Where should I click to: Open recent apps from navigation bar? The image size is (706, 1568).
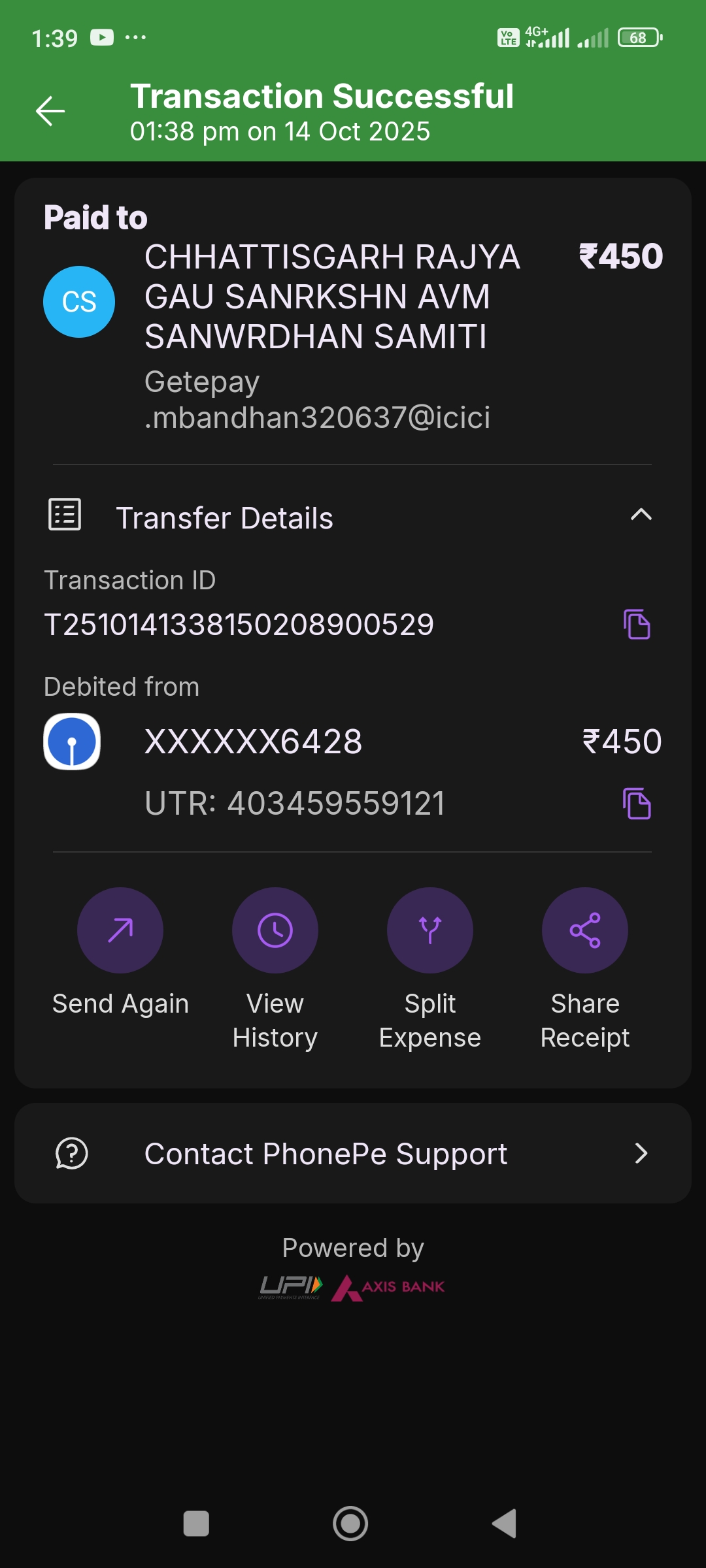[196, 1524]
